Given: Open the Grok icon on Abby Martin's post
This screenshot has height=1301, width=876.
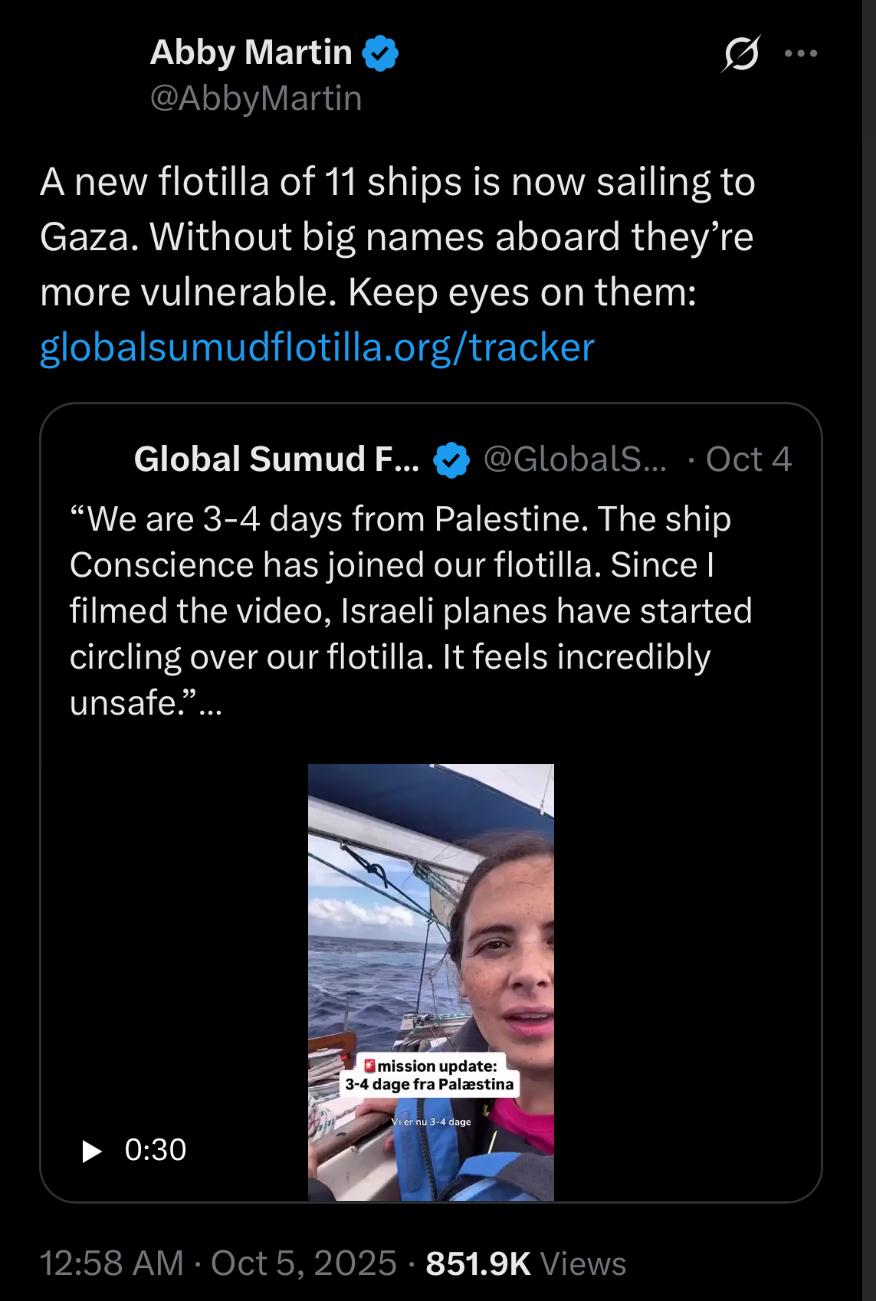Looking at the screenshot, I should tap(740, 54).
